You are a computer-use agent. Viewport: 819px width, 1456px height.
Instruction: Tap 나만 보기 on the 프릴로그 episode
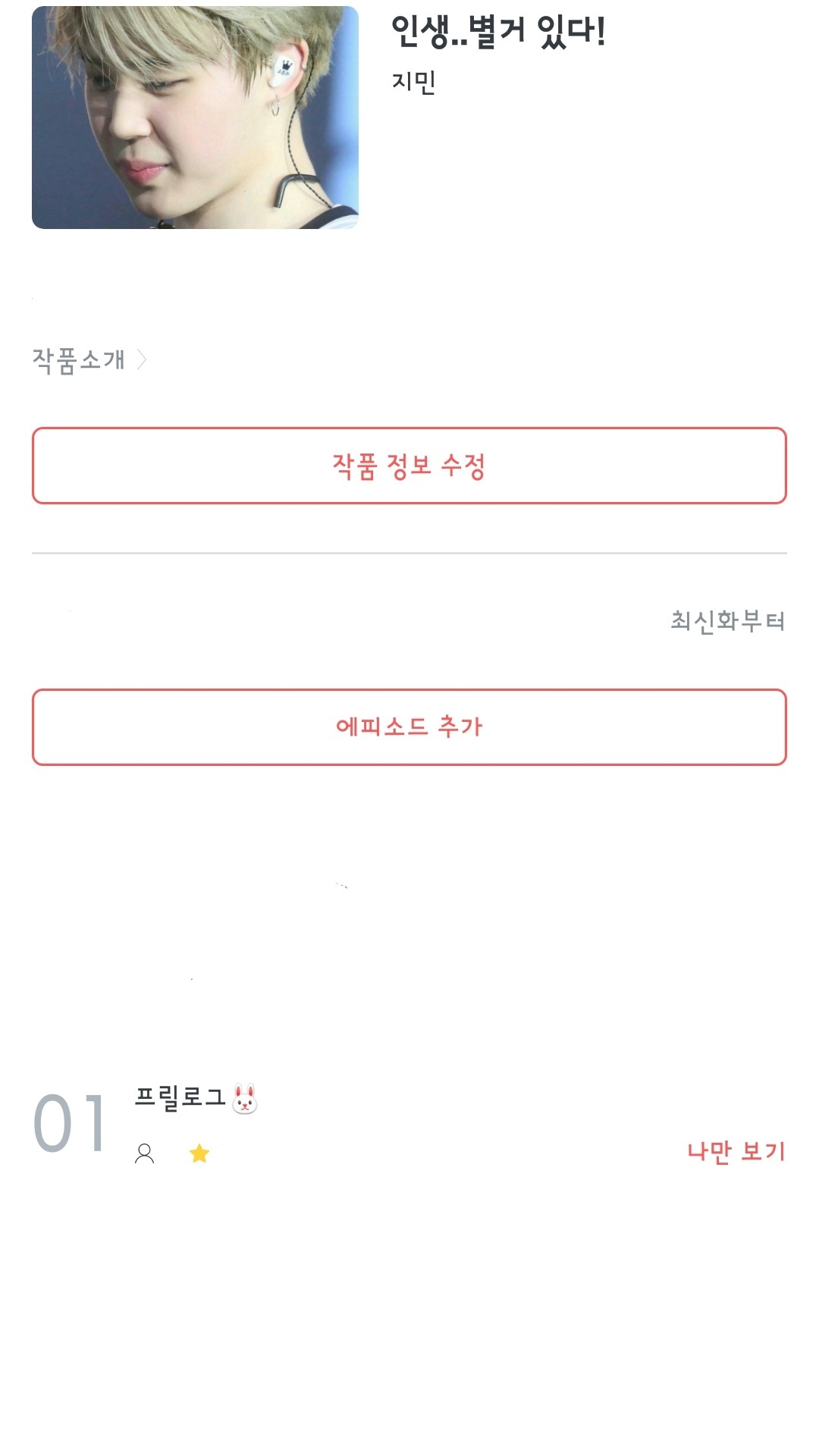click(736, 1151)
